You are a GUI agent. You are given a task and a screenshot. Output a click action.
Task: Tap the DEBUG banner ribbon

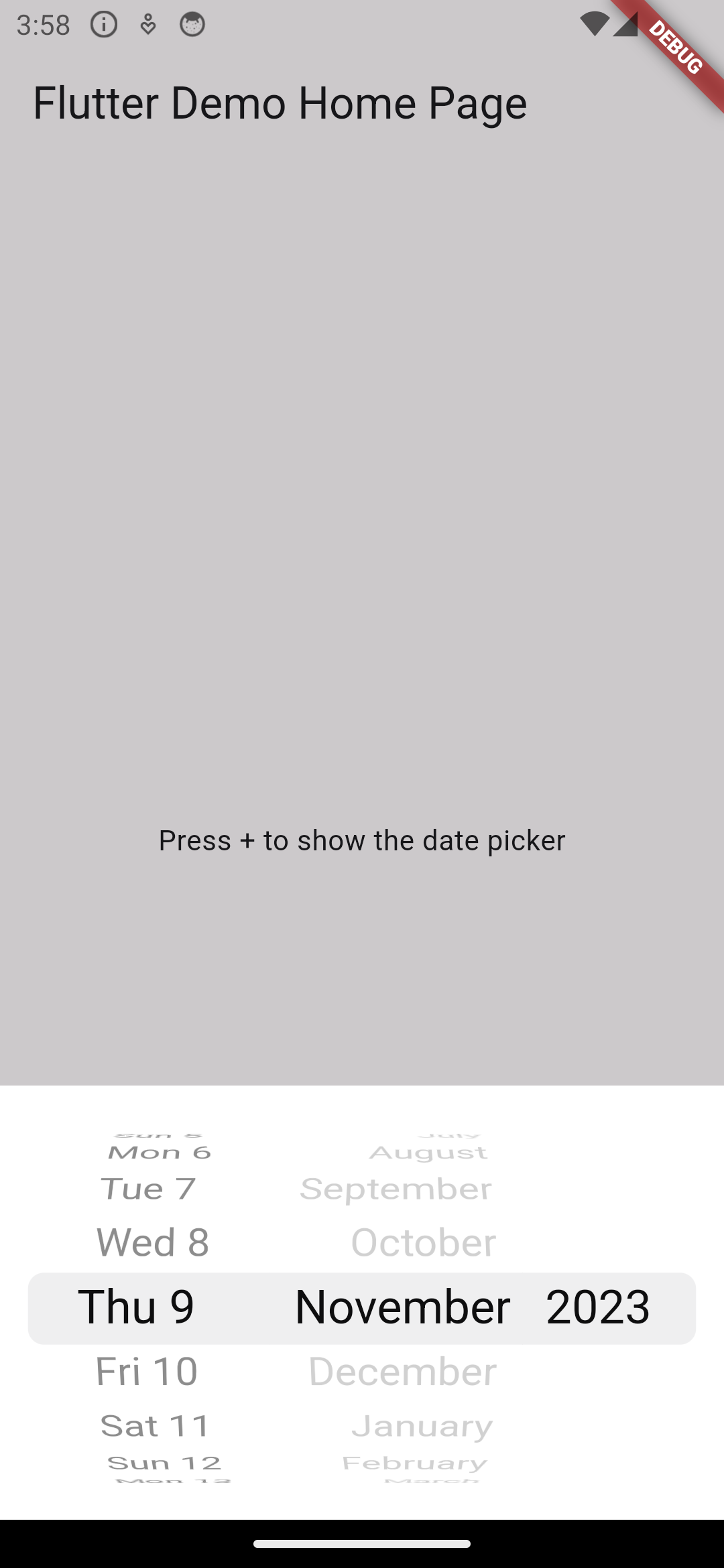click(x=676, y=48)
